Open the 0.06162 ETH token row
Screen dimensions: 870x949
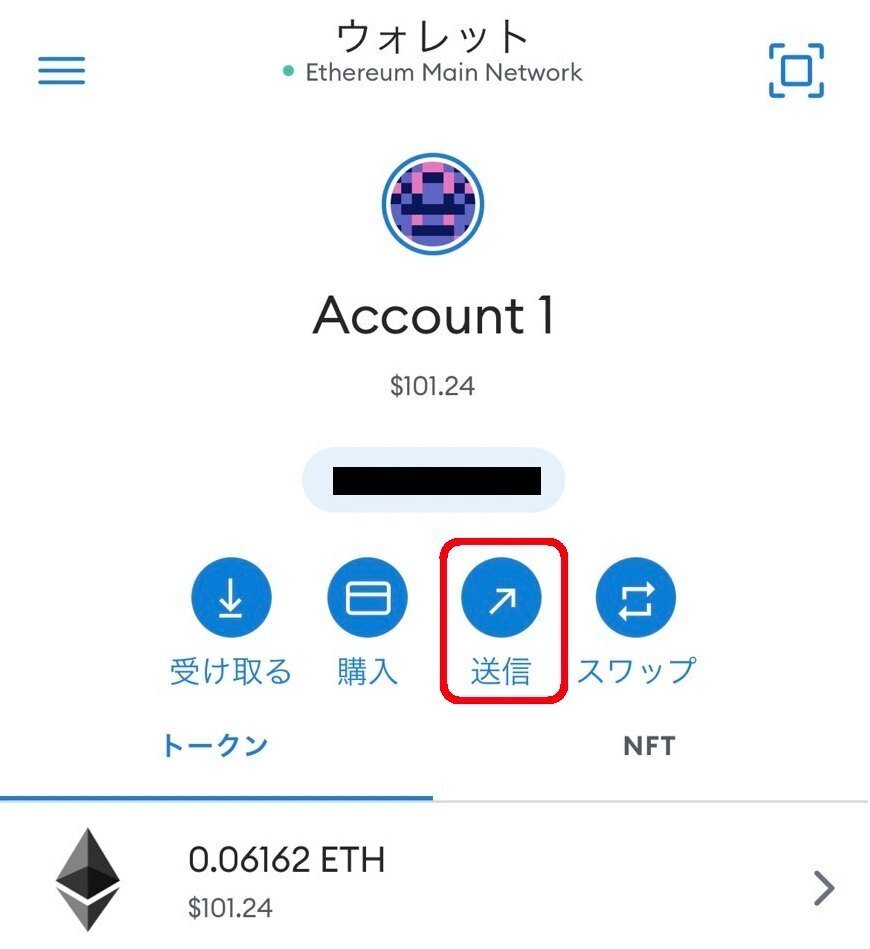(x=434, y=882)
